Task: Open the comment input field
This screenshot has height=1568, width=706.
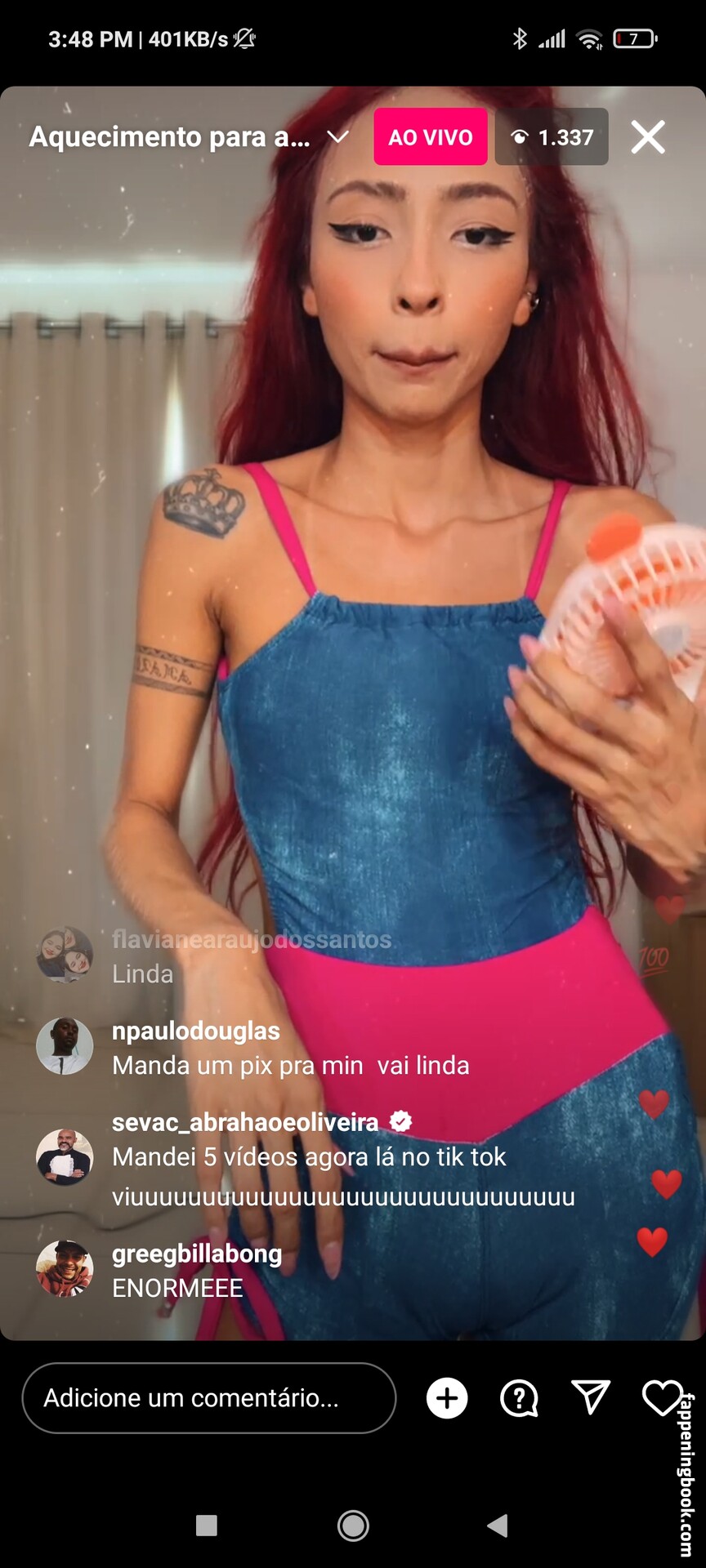Action: pos(208,1398)
